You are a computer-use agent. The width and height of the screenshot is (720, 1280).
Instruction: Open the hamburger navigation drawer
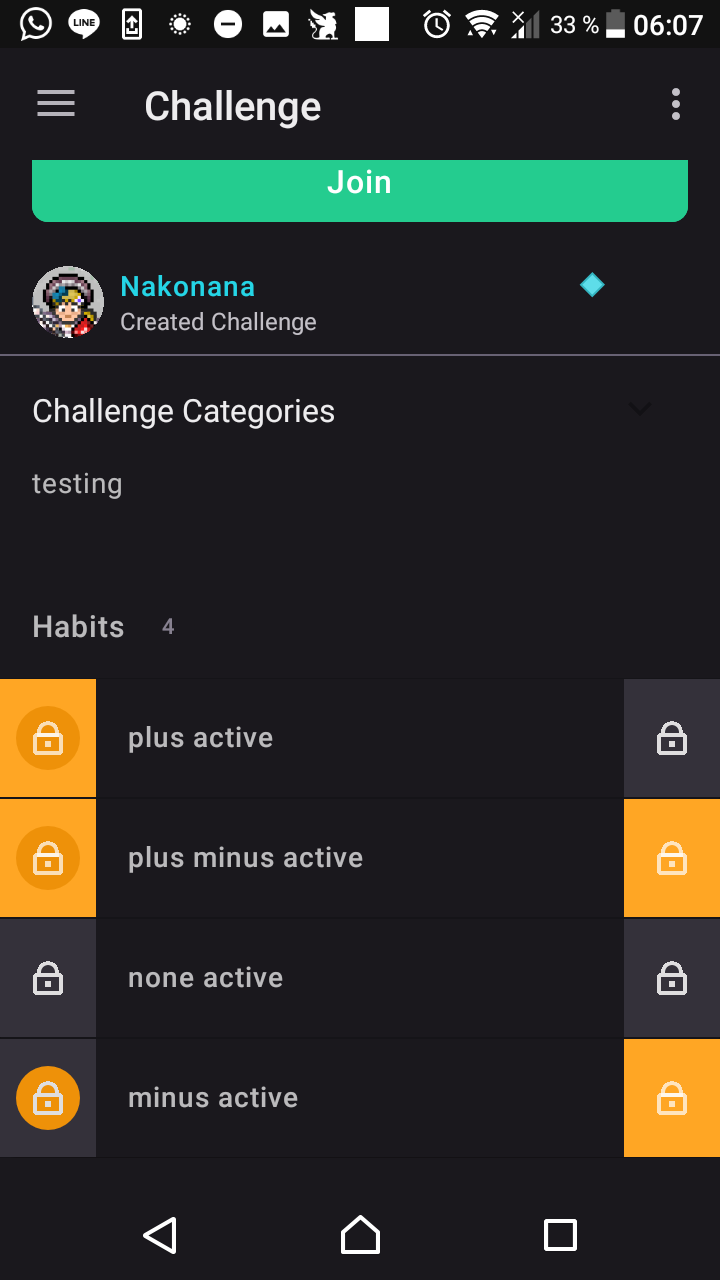[x=56, y=104]
